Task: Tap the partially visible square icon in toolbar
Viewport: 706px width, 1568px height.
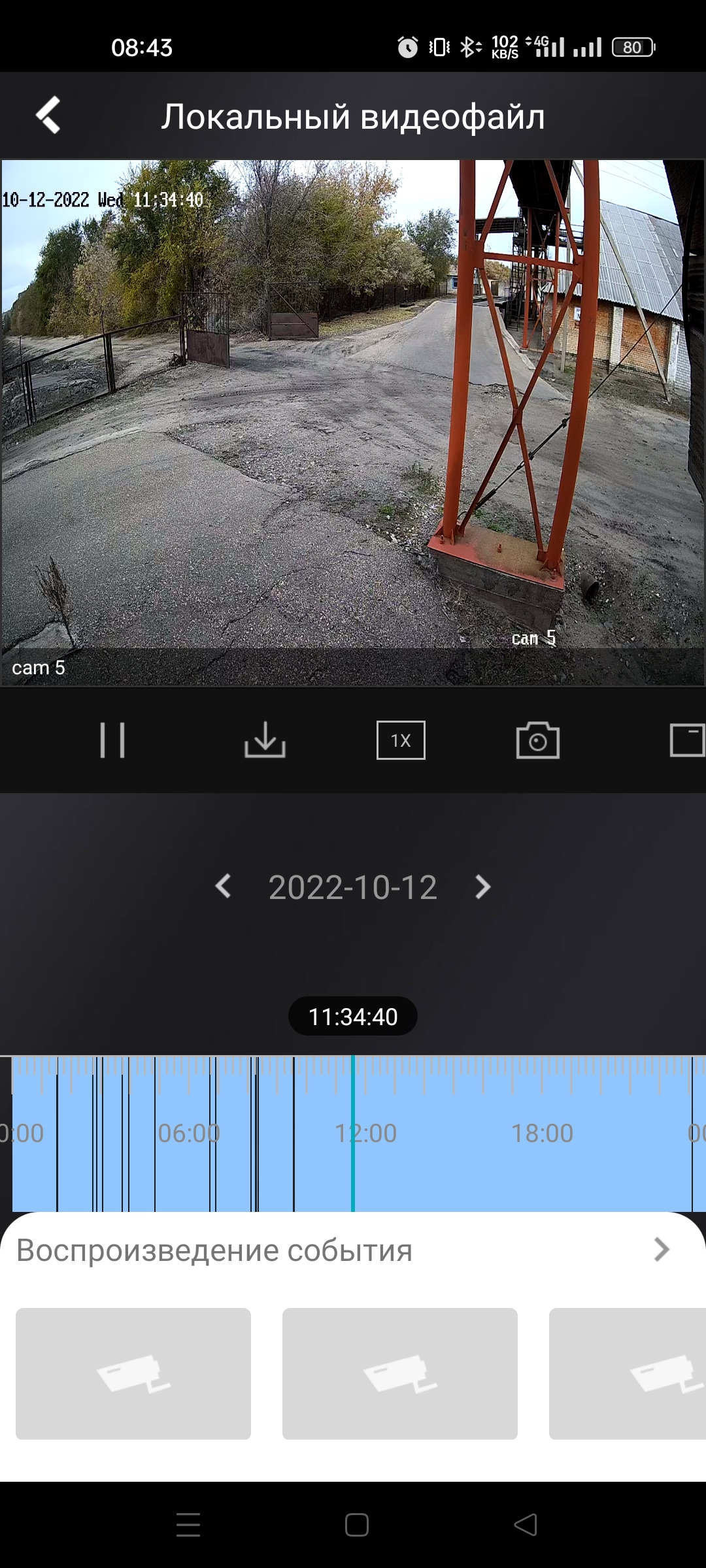Action: [x=688, y=740]
